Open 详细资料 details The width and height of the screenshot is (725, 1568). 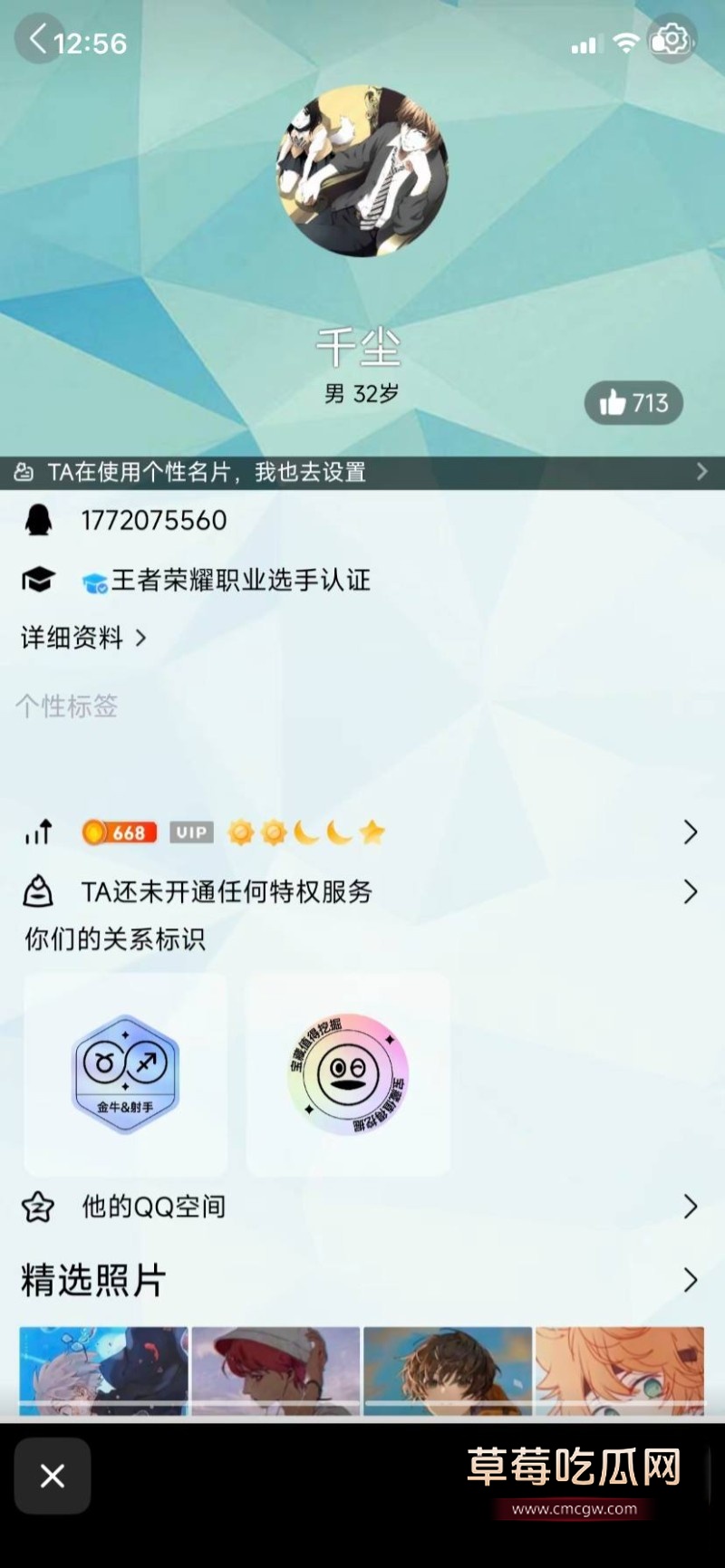pyautogui.click(x=83, y=638)
